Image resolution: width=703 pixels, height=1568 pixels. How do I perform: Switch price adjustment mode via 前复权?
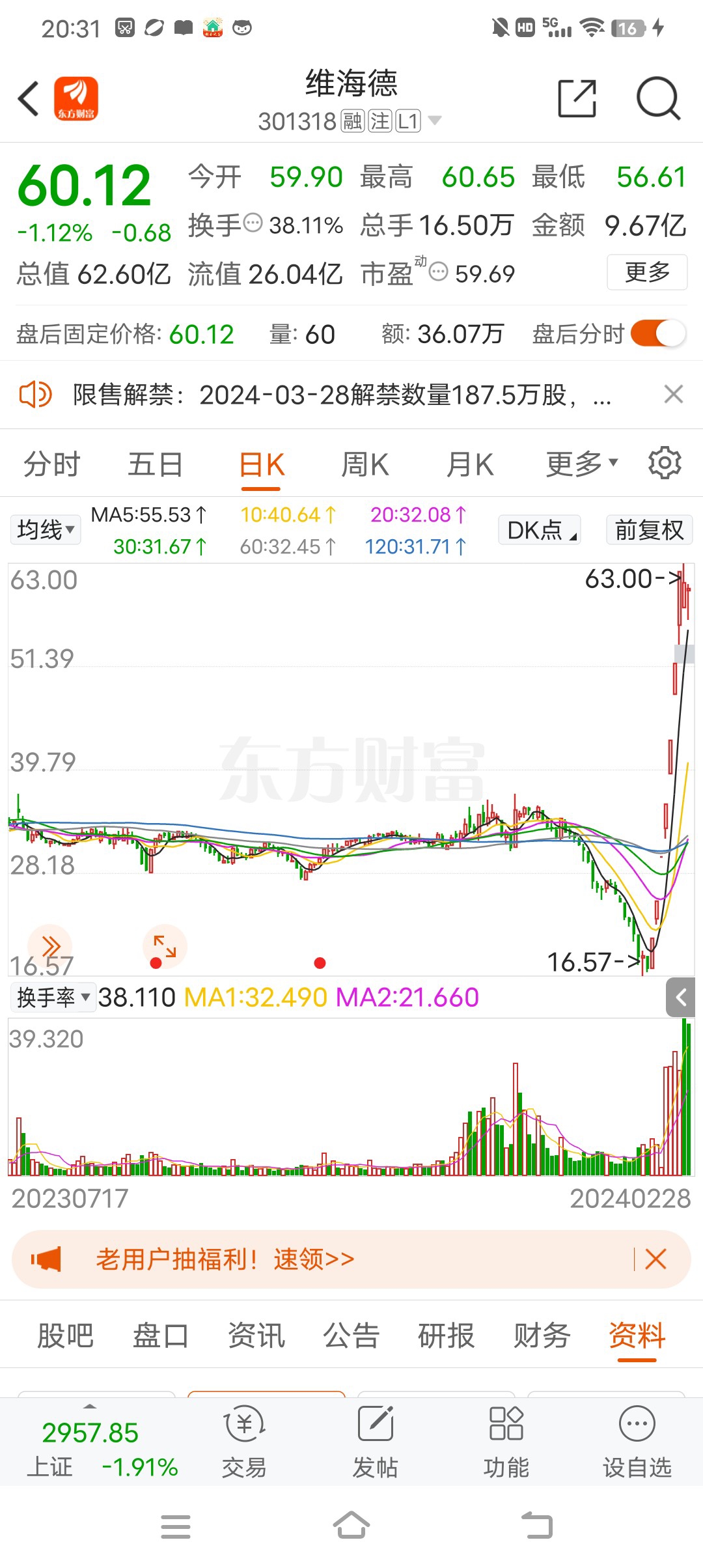[x=648, y=529]
